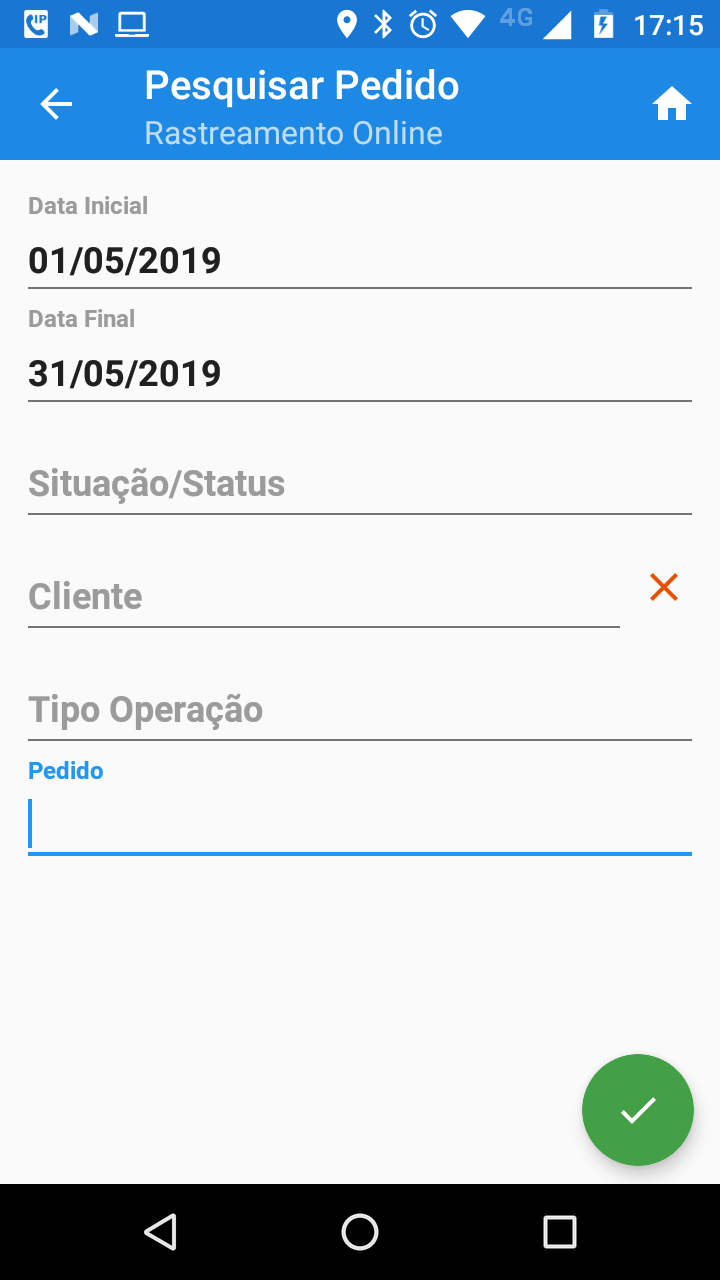
Task: Pick a Tipo Operação value
Action: [359, 710]
